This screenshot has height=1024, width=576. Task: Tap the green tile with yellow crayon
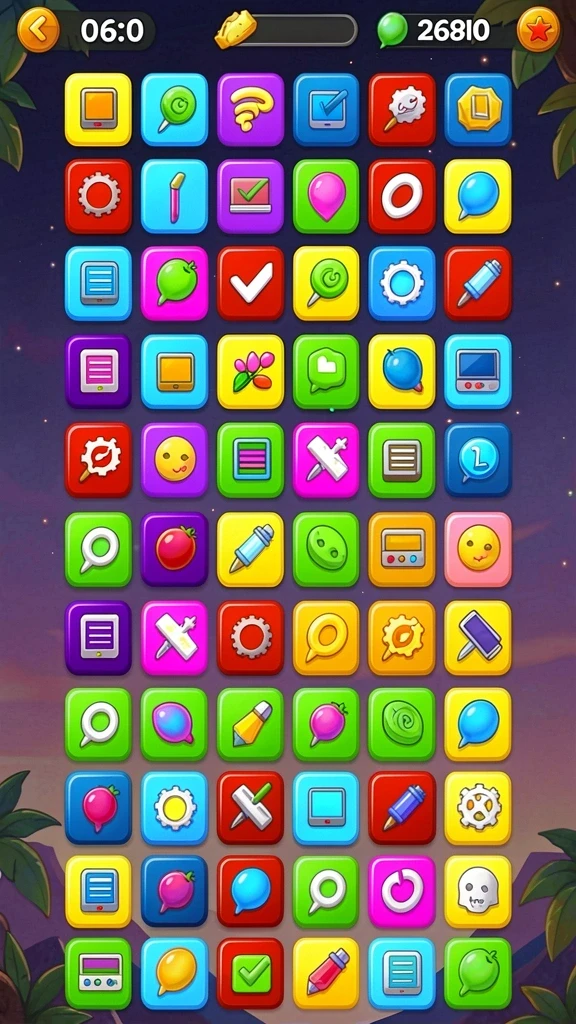[x=251, y=724]
